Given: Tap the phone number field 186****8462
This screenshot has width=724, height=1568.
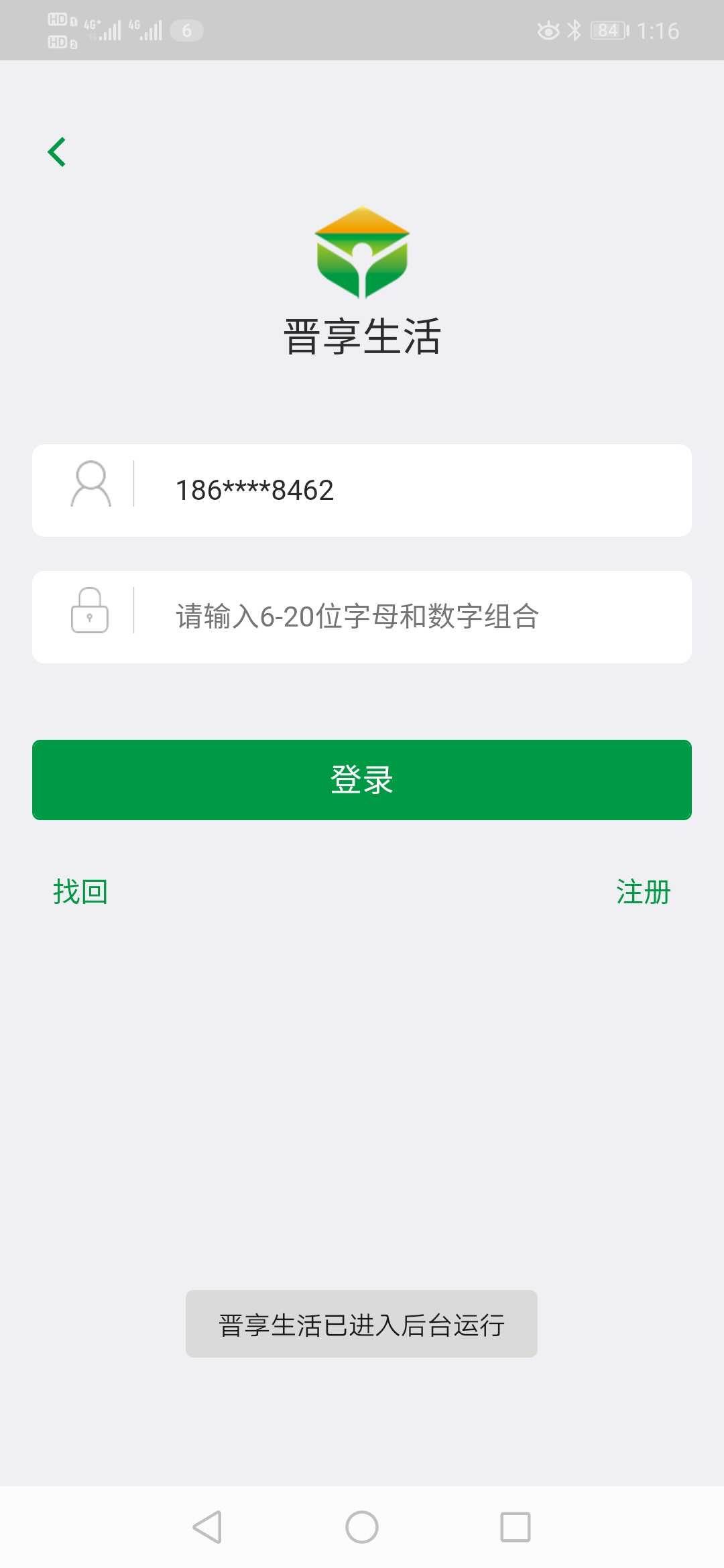Looking at the screenshot, I should coord(402,490).
